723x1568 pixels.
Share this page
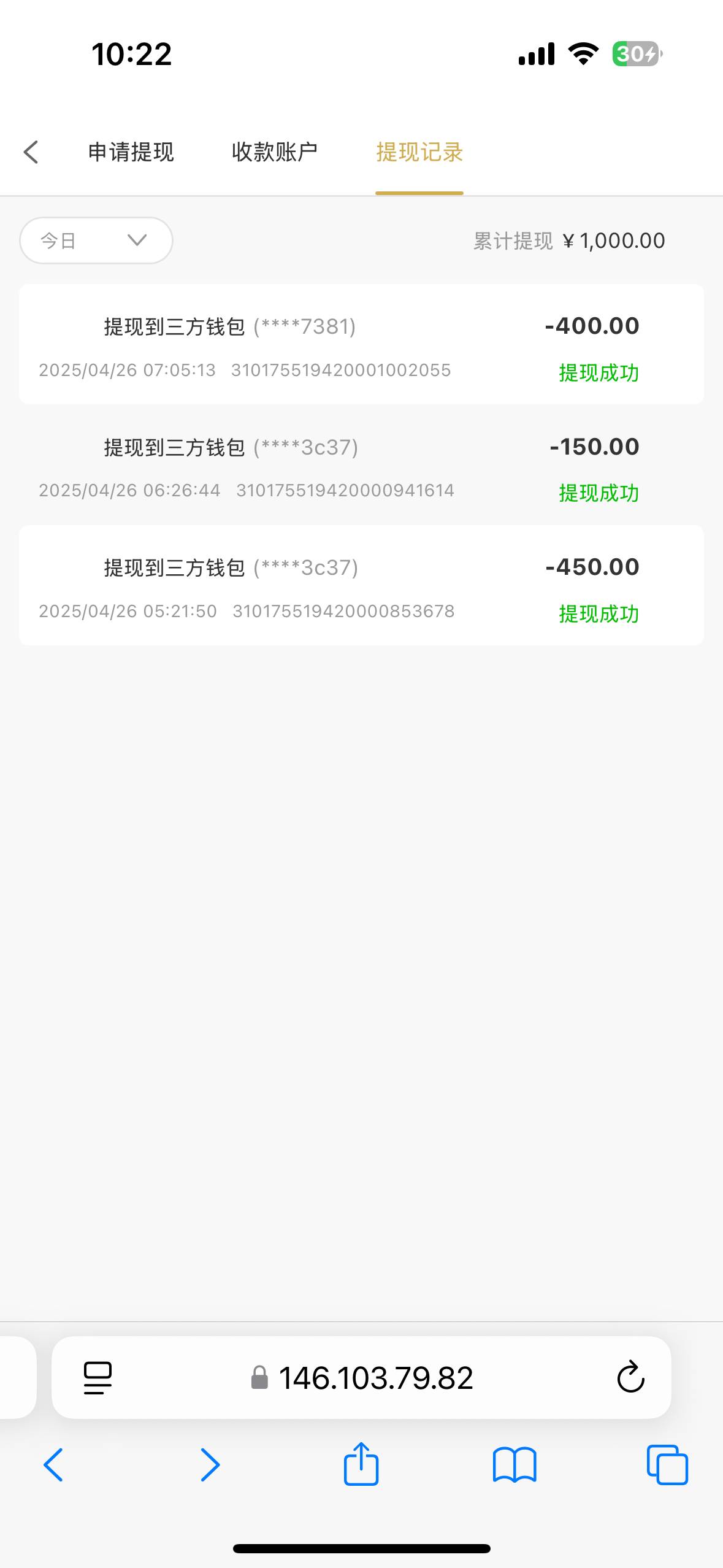click(361, 1464)
